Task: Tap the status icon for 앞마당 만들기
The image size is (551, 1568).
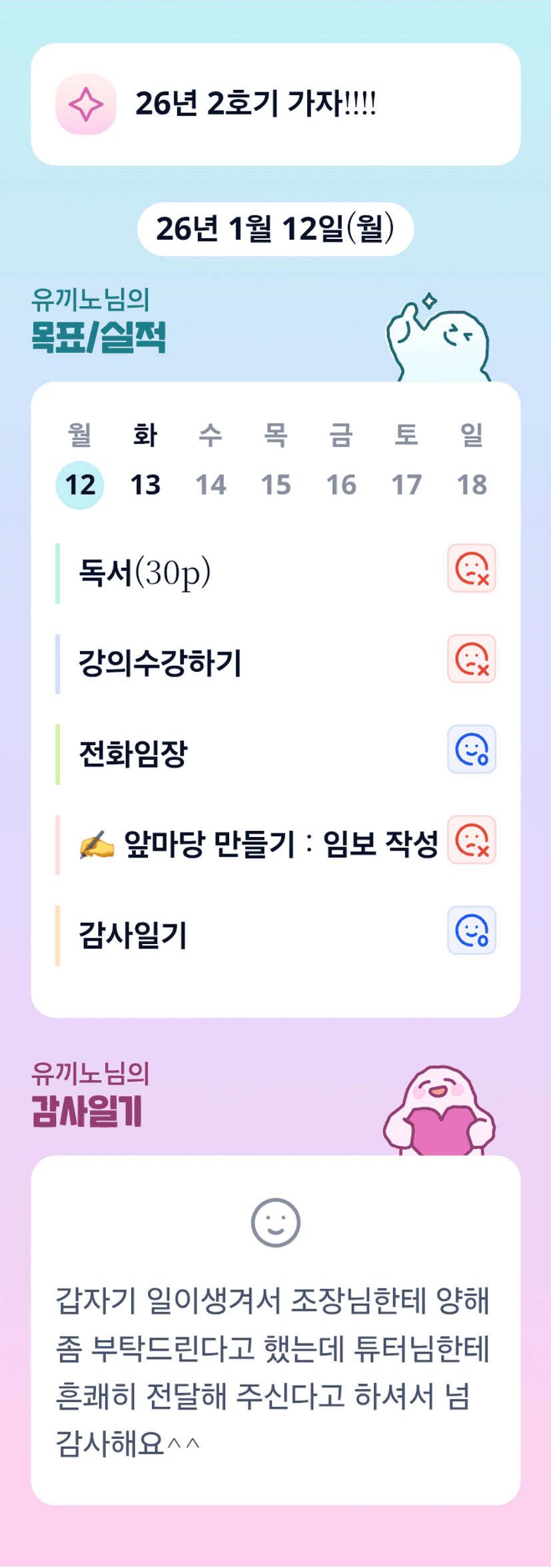Action: [x=472, y=840]
